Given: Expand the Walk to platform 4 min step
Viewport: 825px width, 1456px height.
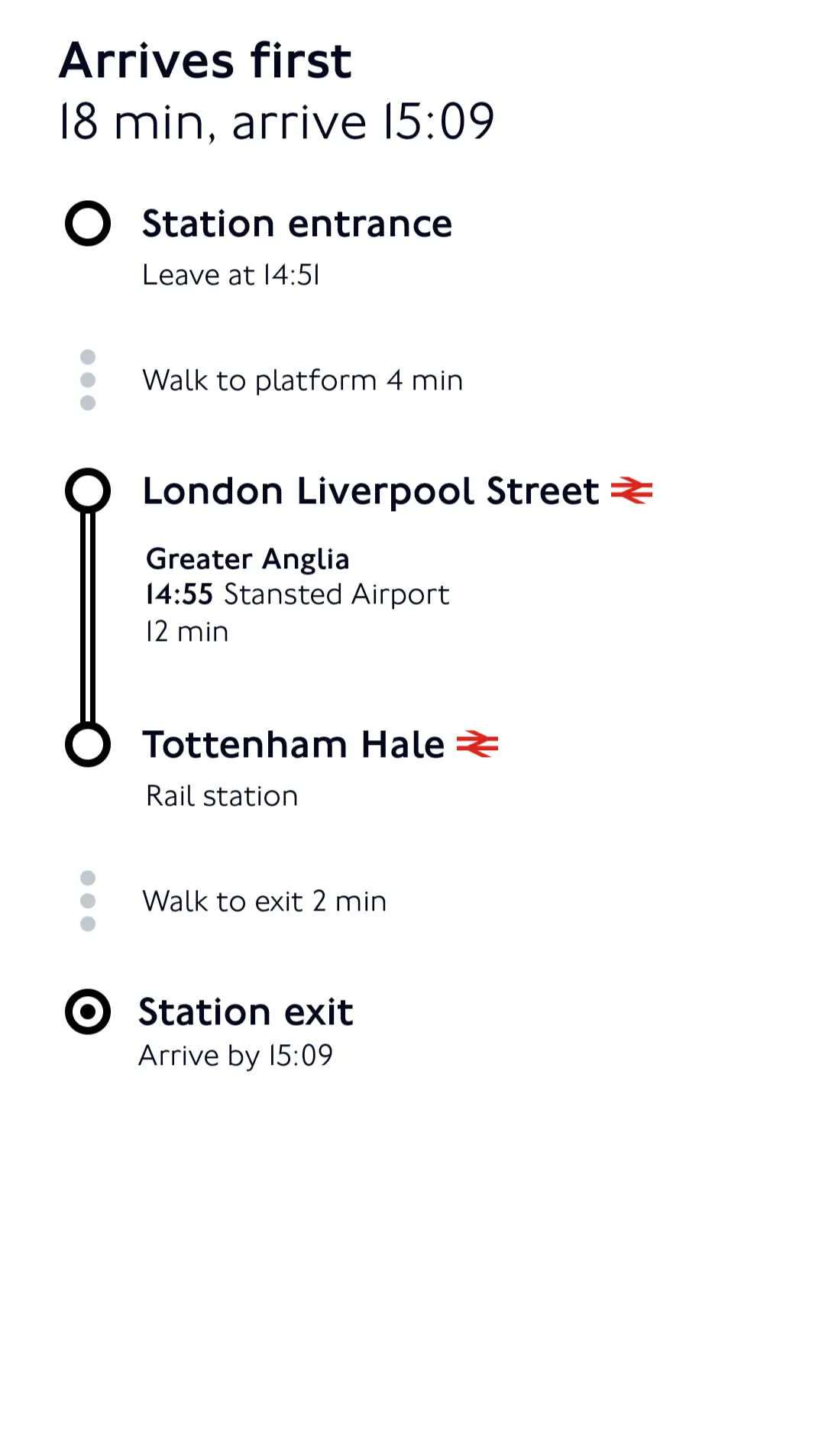Looking at the screenshot, I should [302, 380].
